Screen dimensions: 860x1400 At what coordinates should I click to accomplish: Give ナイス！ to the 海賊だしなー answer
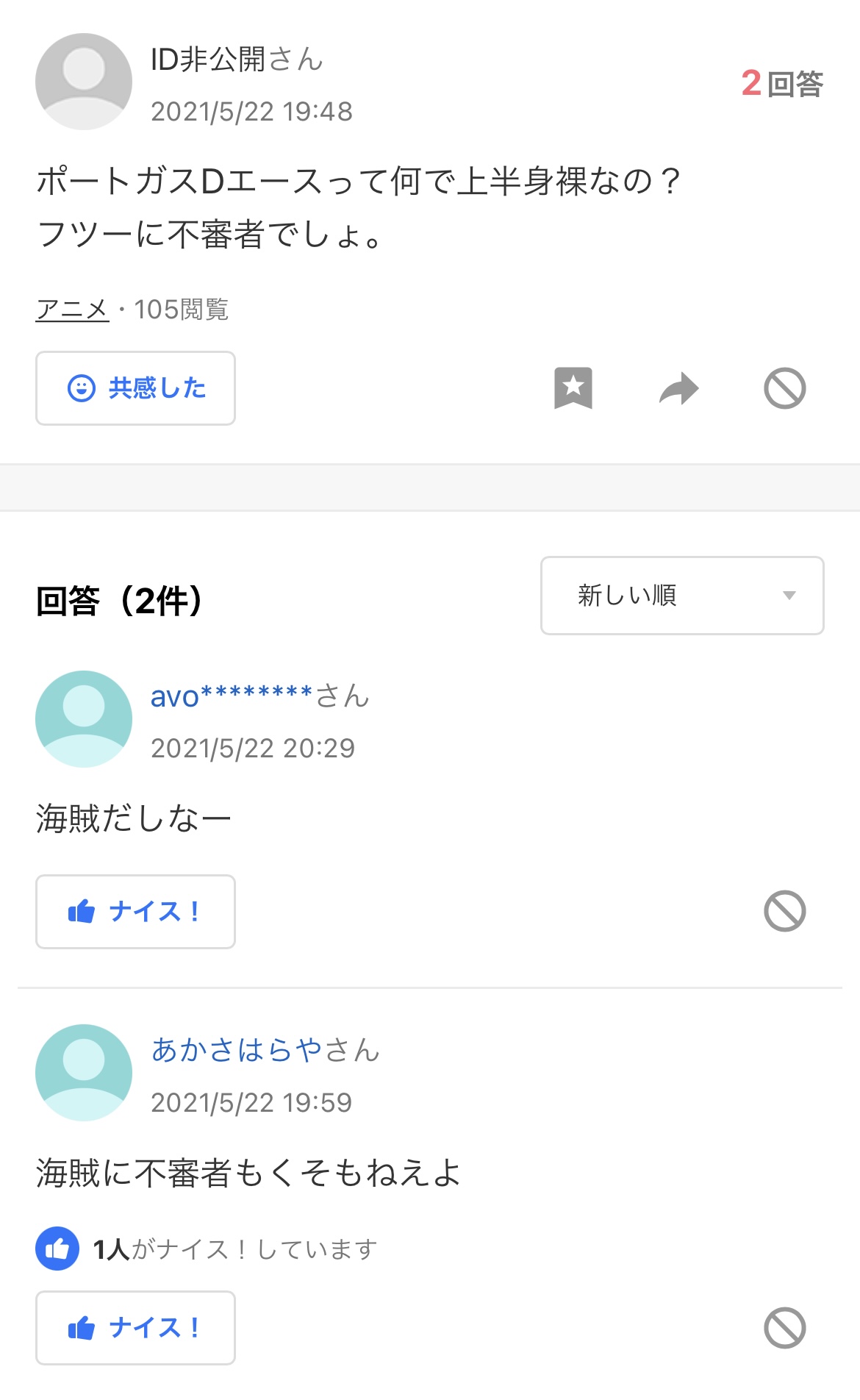[x=135, y=912]
